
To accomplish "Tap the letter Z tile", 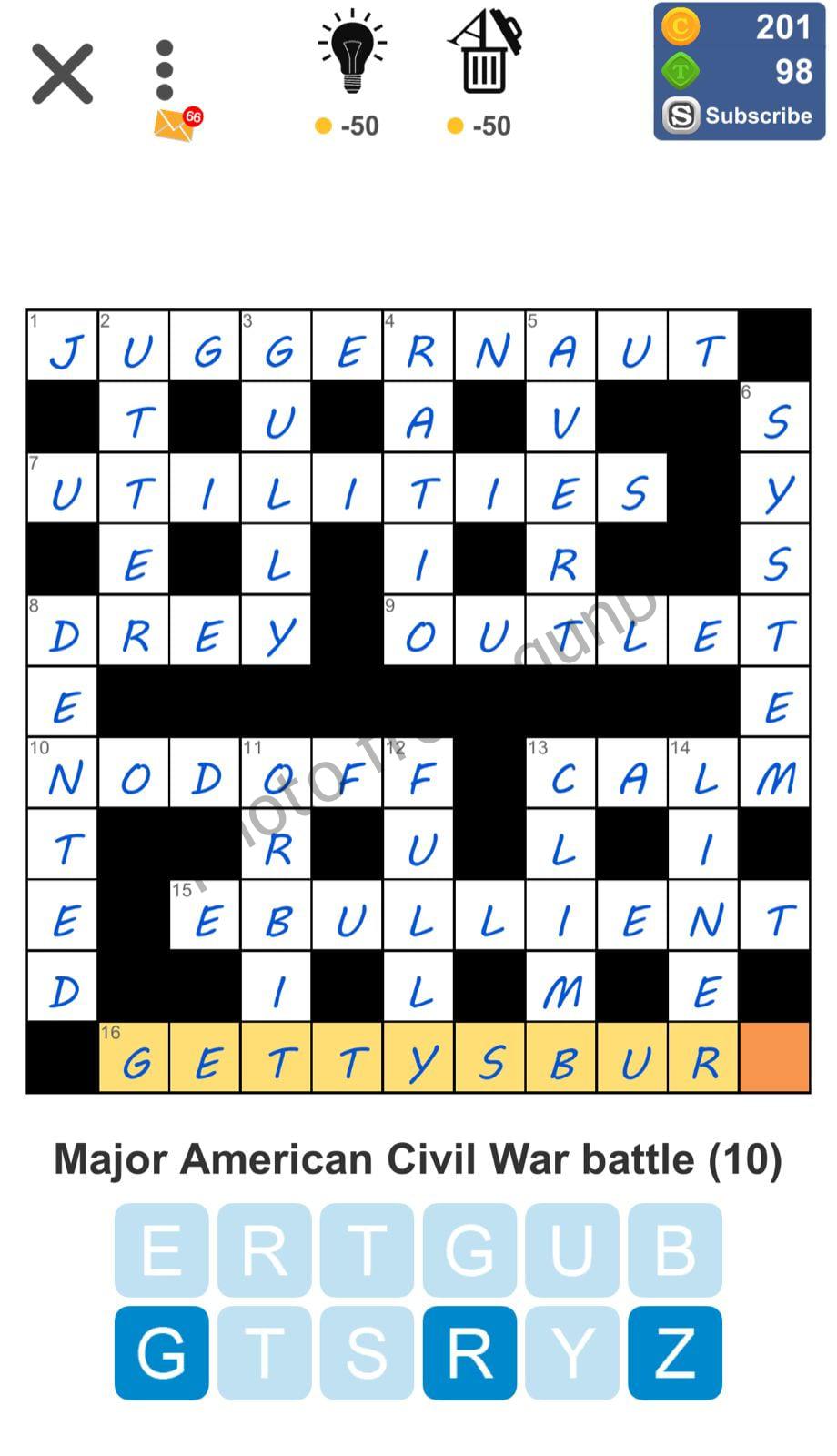I will coord(674,1353).
